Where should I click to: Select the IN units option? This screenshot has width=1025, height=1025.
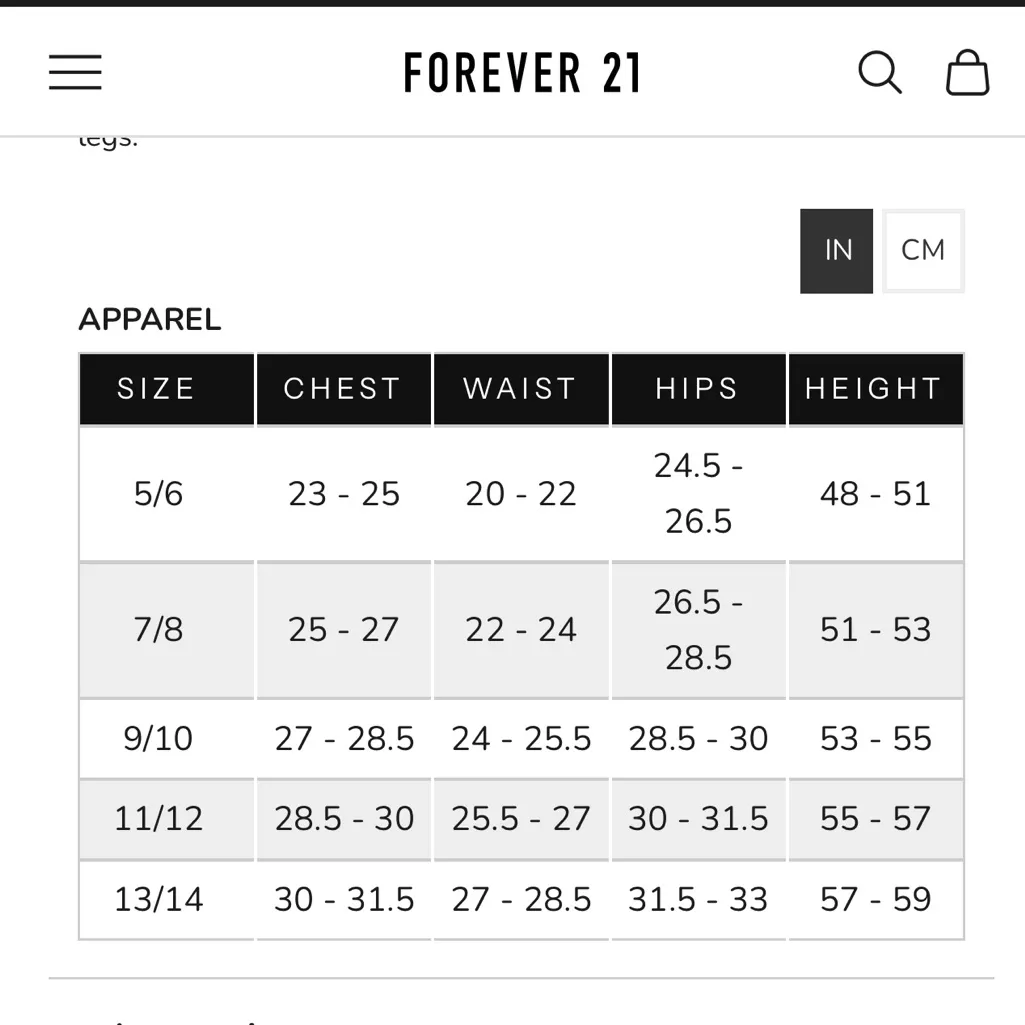tap(837, 250)
